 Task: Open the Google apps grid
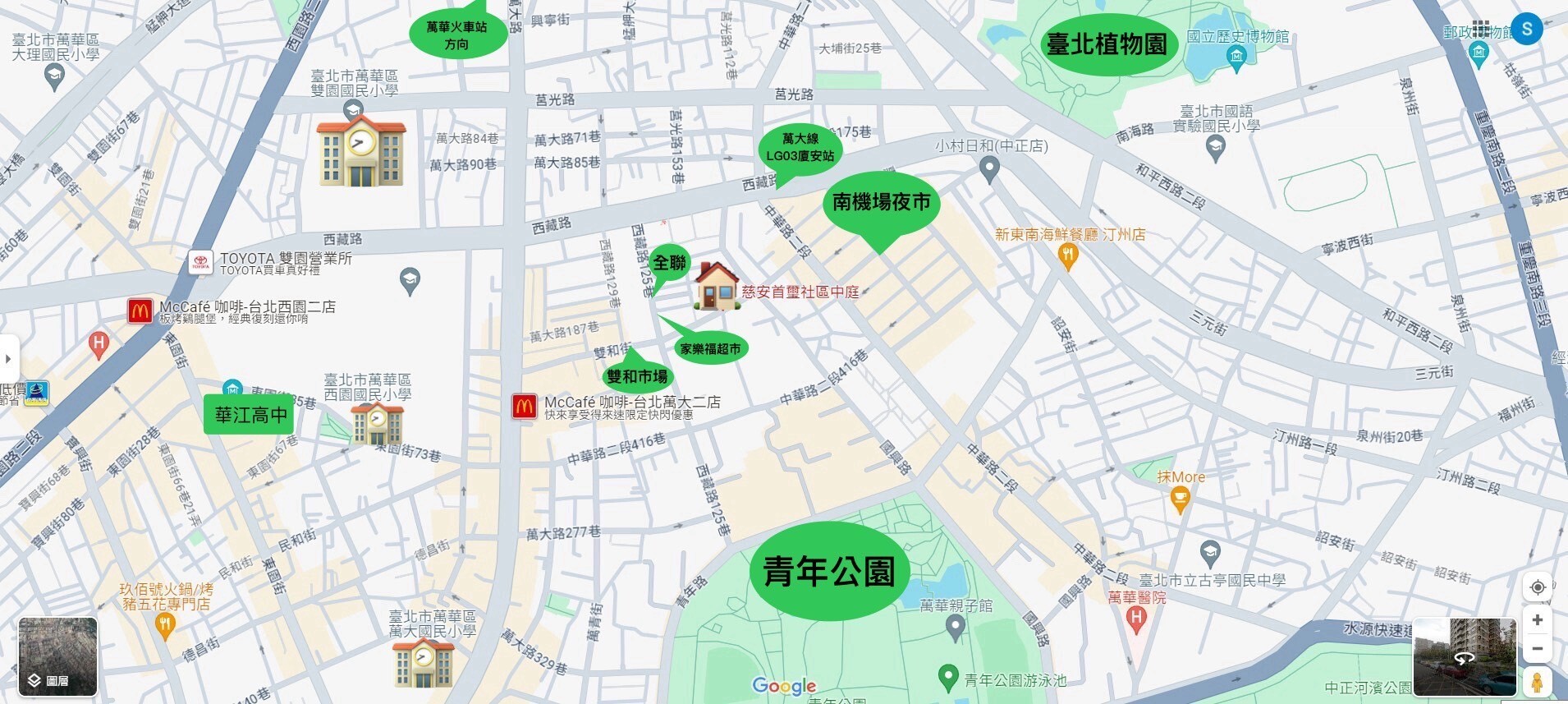pos(1480,30)
